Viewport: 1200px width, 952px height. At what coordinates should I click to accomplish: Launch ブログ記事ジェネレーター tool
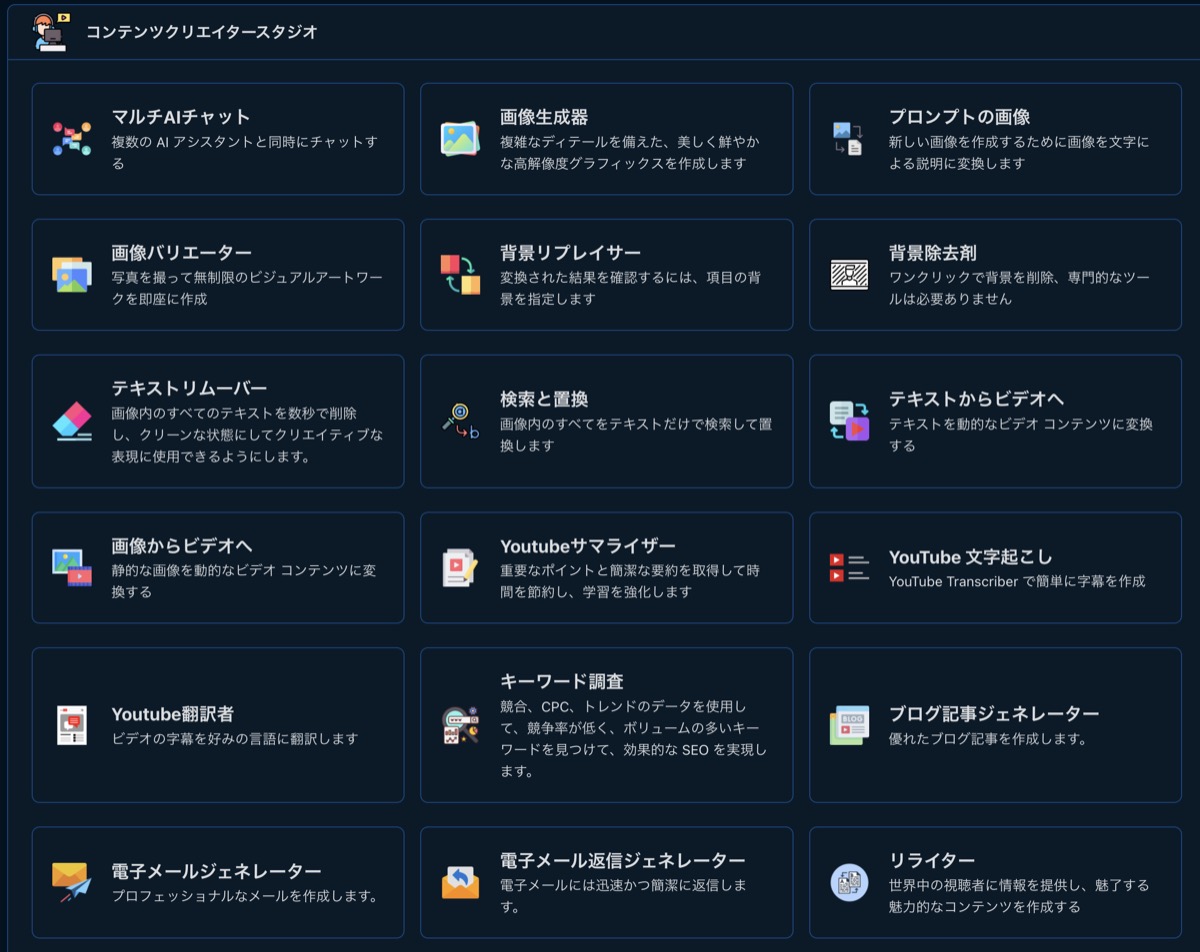[x=995, y=725]
